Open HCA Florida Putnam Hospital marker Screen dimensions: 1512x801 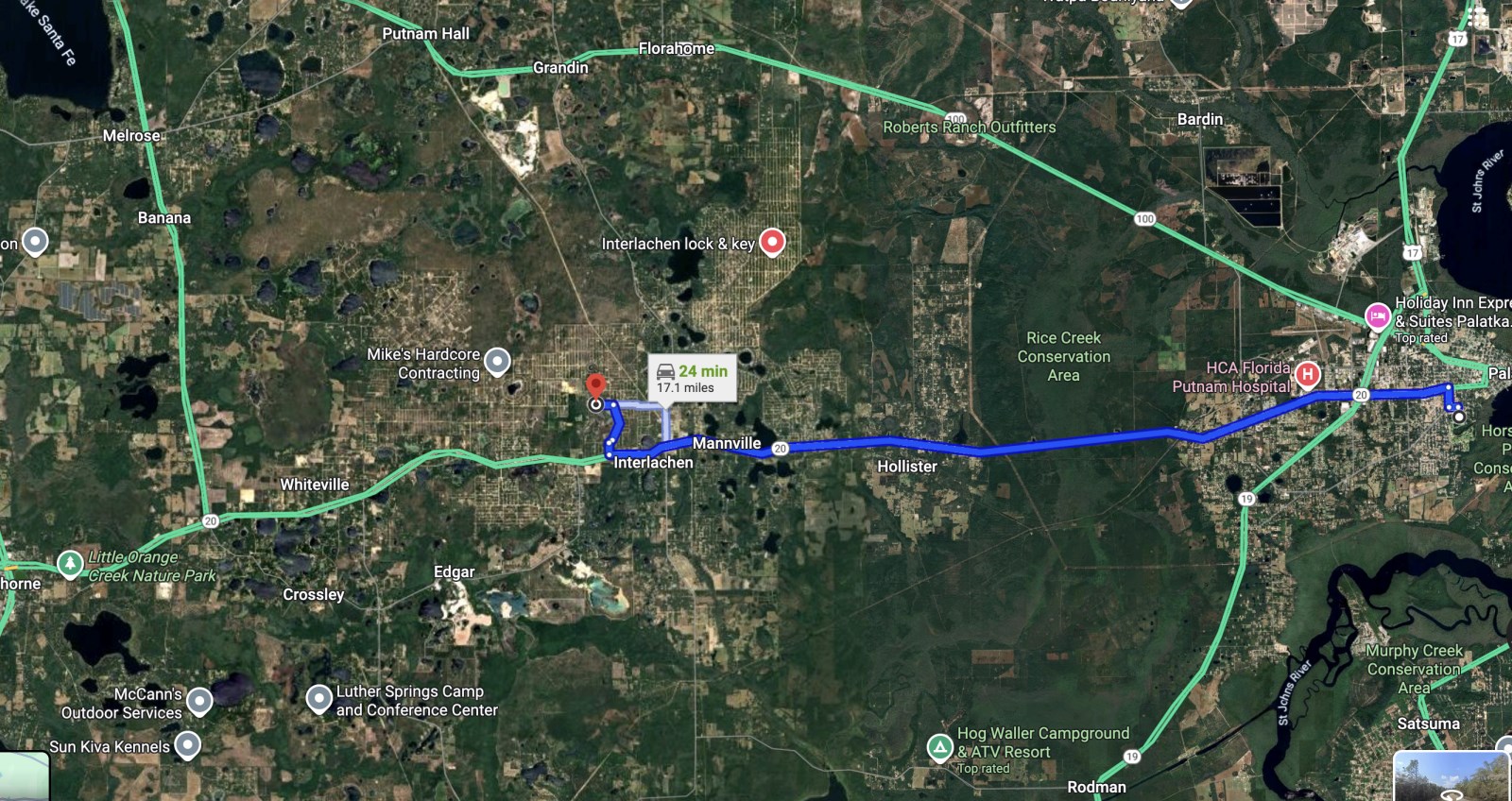point(1308,375)
